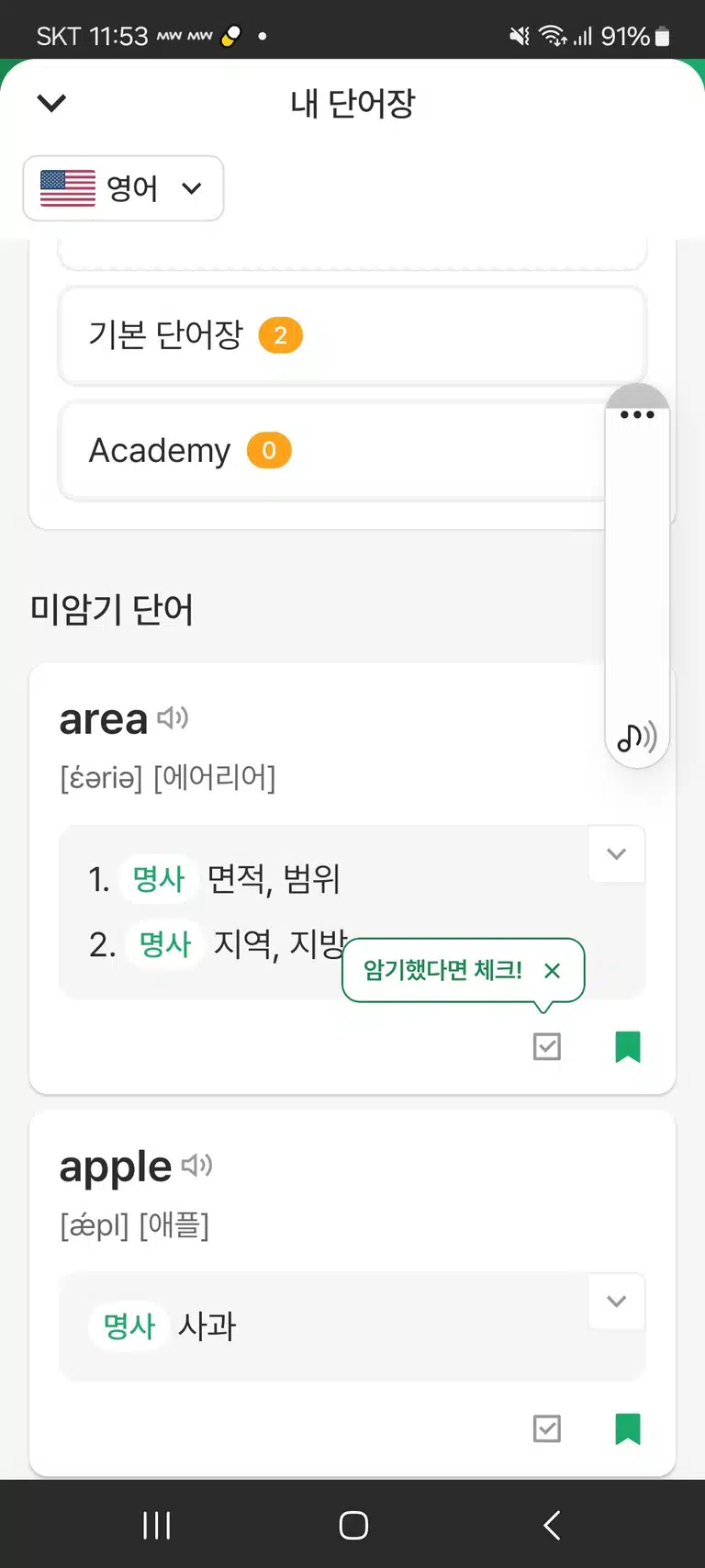Toggle the bookmark on area

pos(628,1046)
